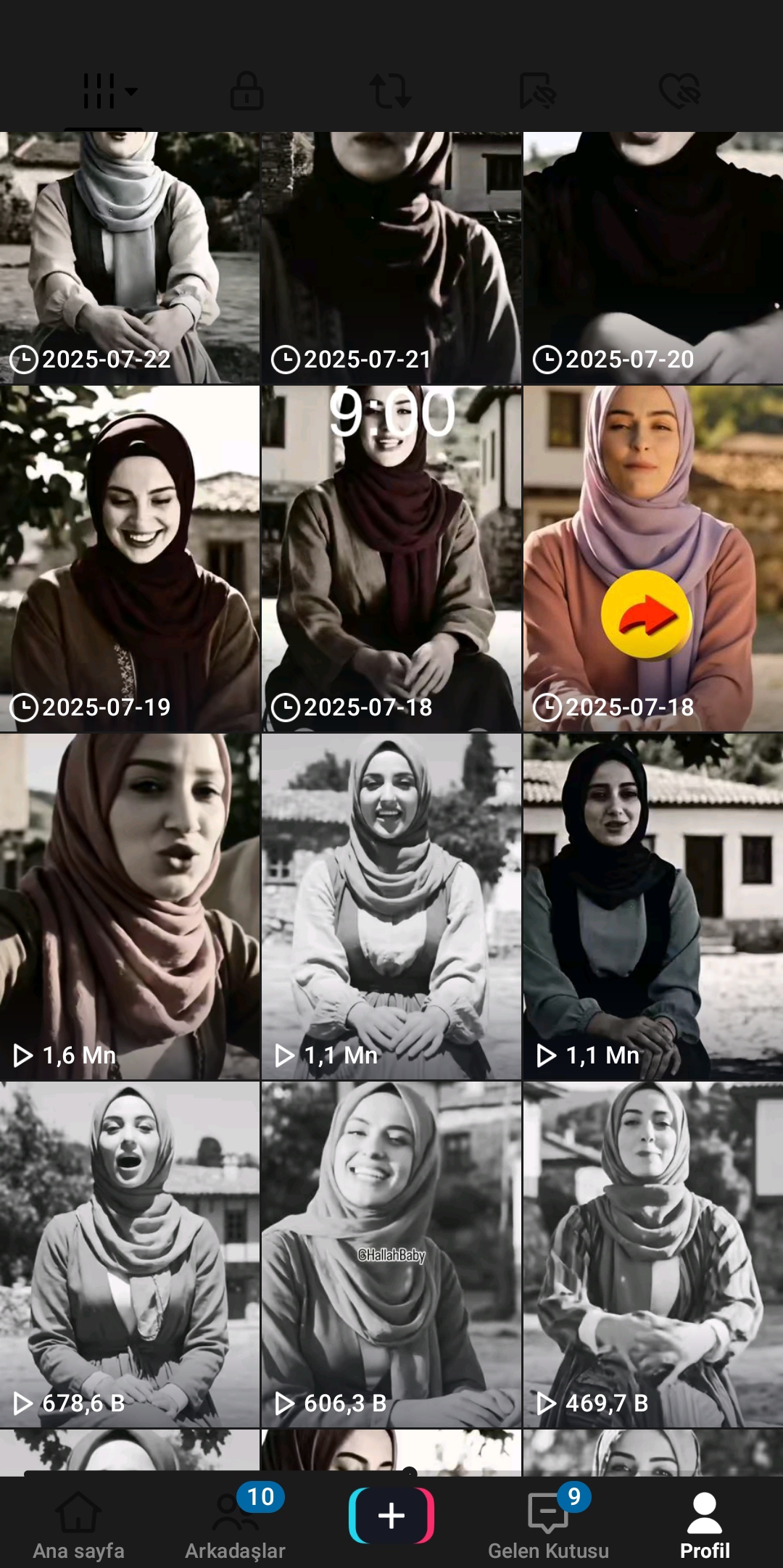Open the videos grid tab dropdown
The width and height of the screenshot is (783, 1568).
point(109,92)
